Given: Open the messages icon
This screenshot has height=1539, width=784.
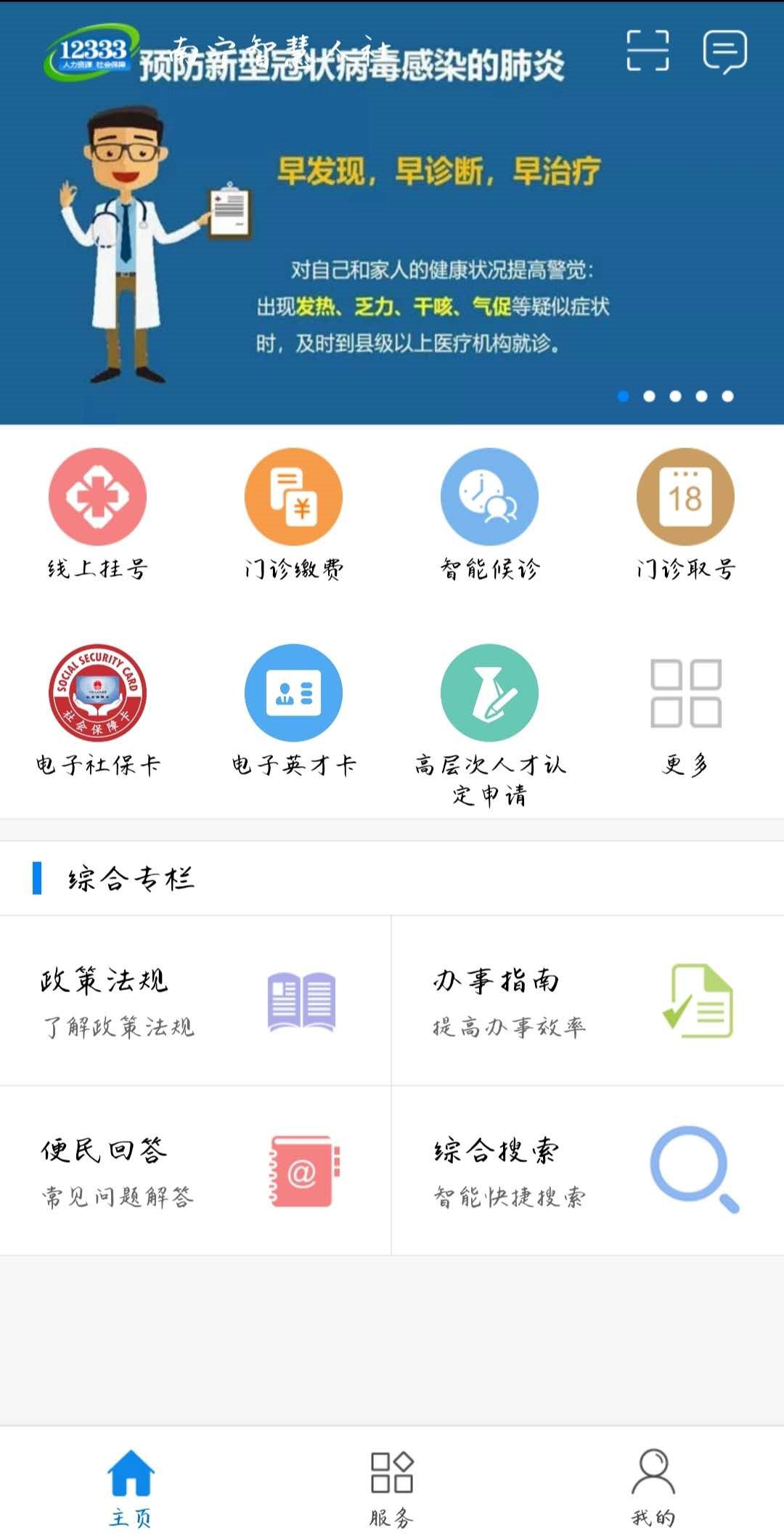Looking at the screenshot, I should click(x=724, y=51).
